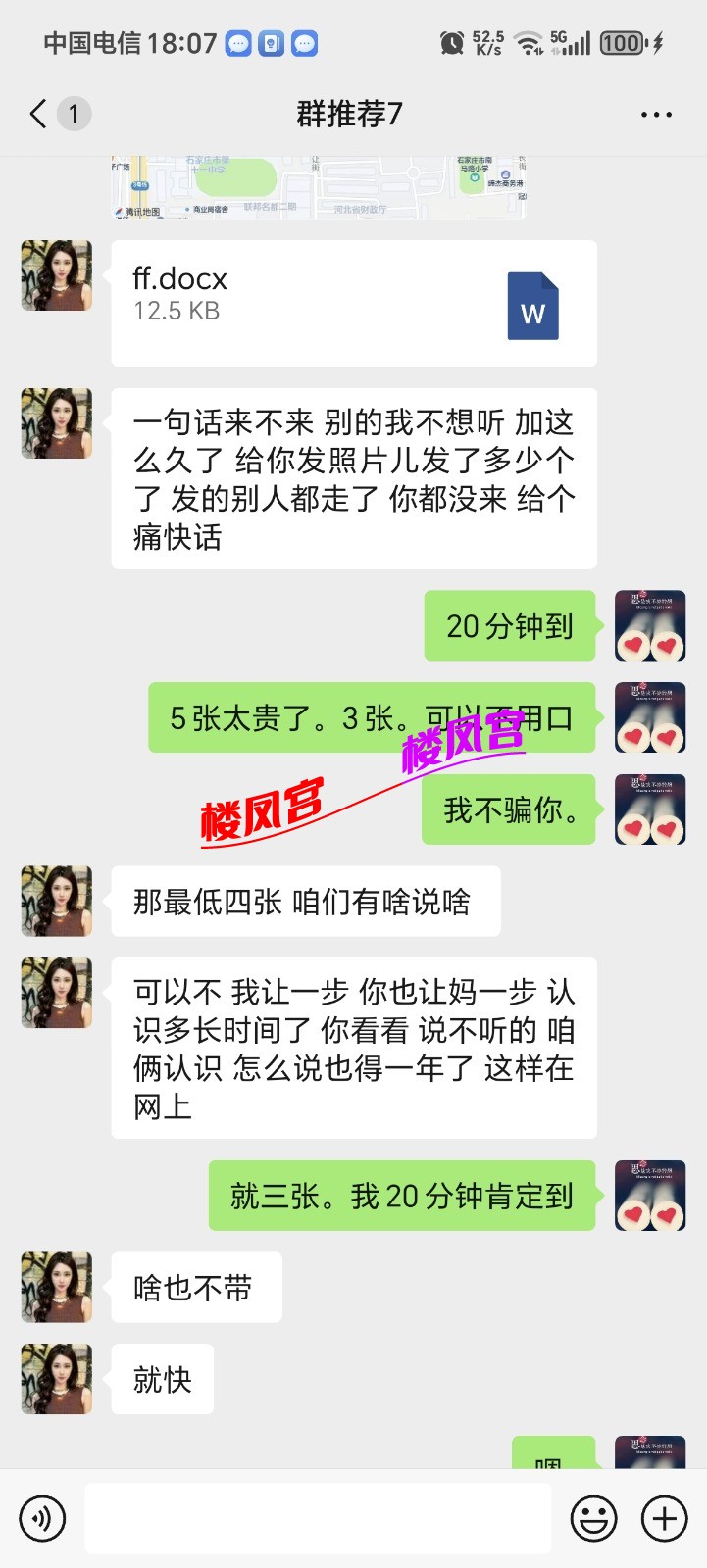Image resolution: width=707 pixels, height=1568 pixels.
Task: Tap the Wi-Fi status icon
Action: pyautogui.click(x=527, y=42)
